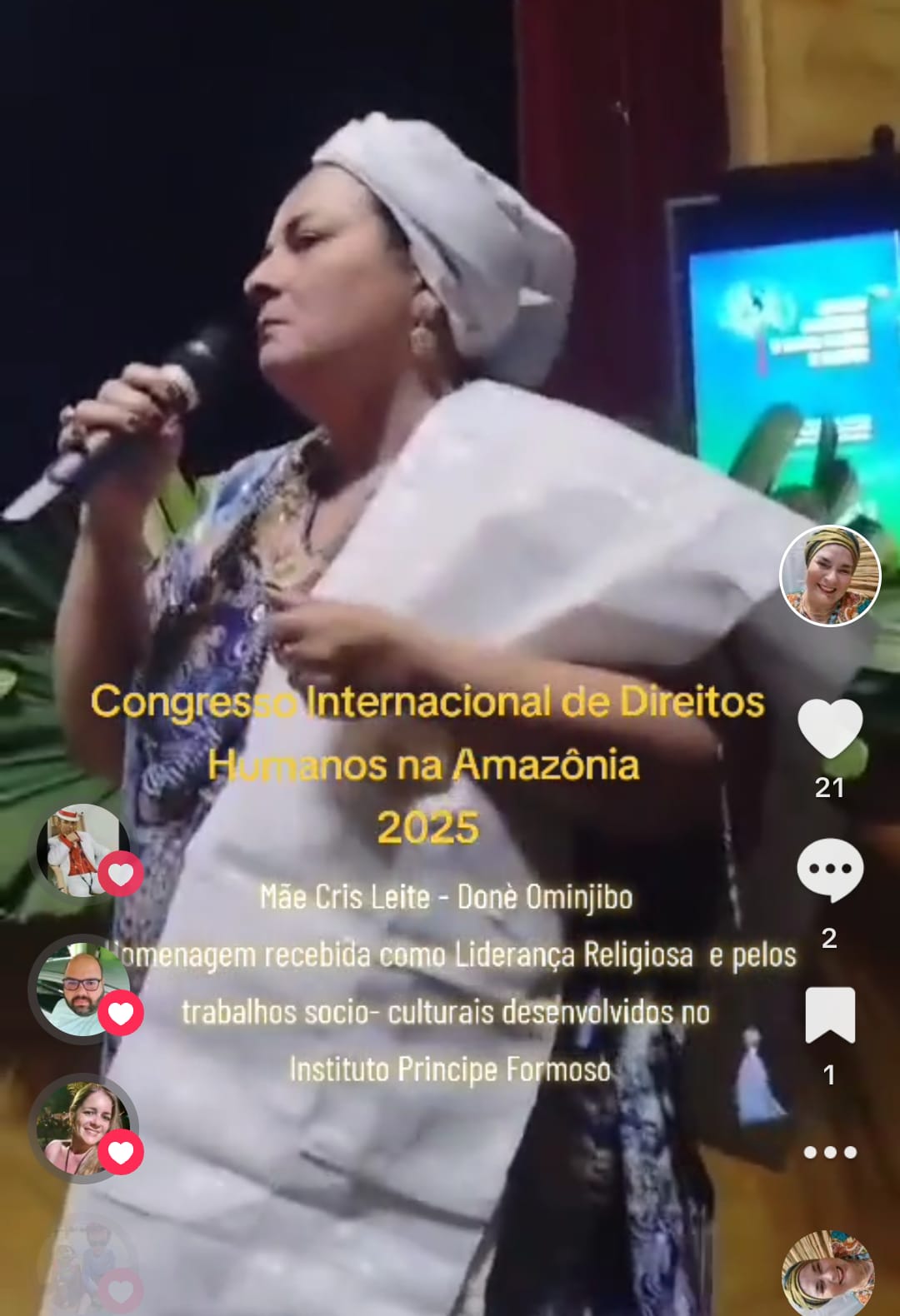This screenshot has width=900, height=1316.
Task: Open the profile of the bearded man with glasses
Action: [82, 989]
